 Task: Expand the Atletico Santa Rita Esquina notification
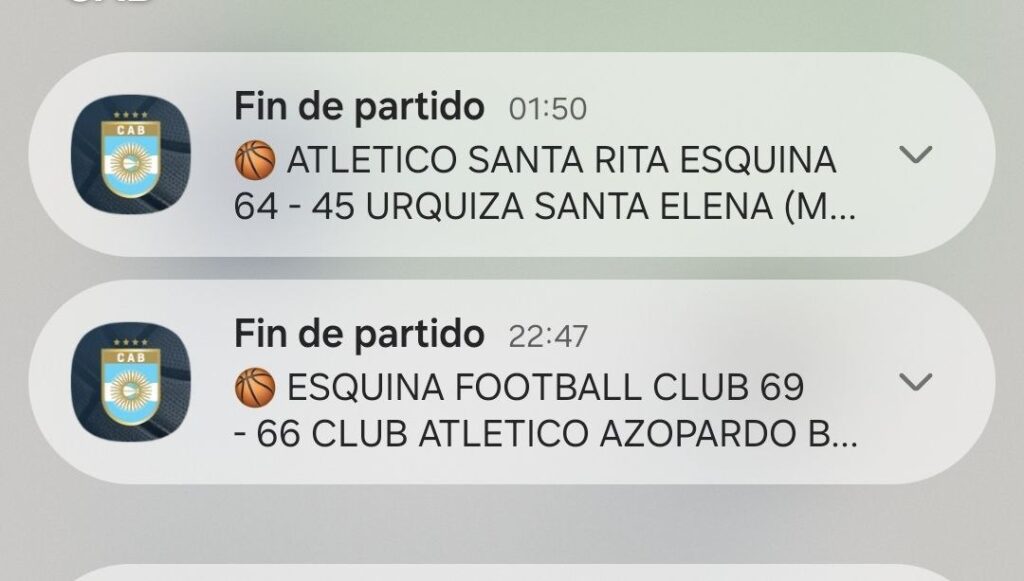click(x=915, y=155)
